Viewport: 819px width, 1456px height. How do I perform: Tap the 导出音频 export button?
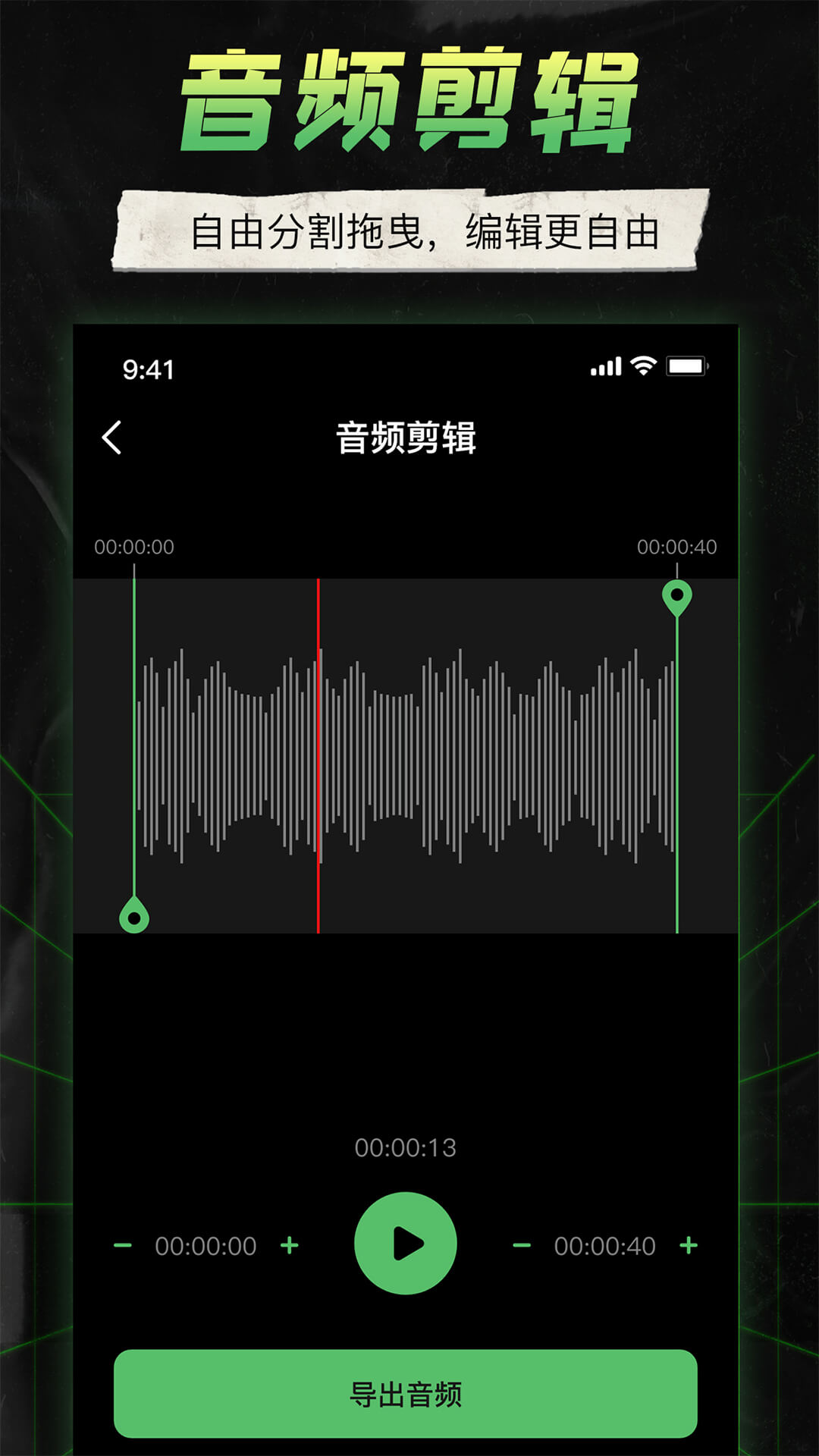[x=409, y=1394]
